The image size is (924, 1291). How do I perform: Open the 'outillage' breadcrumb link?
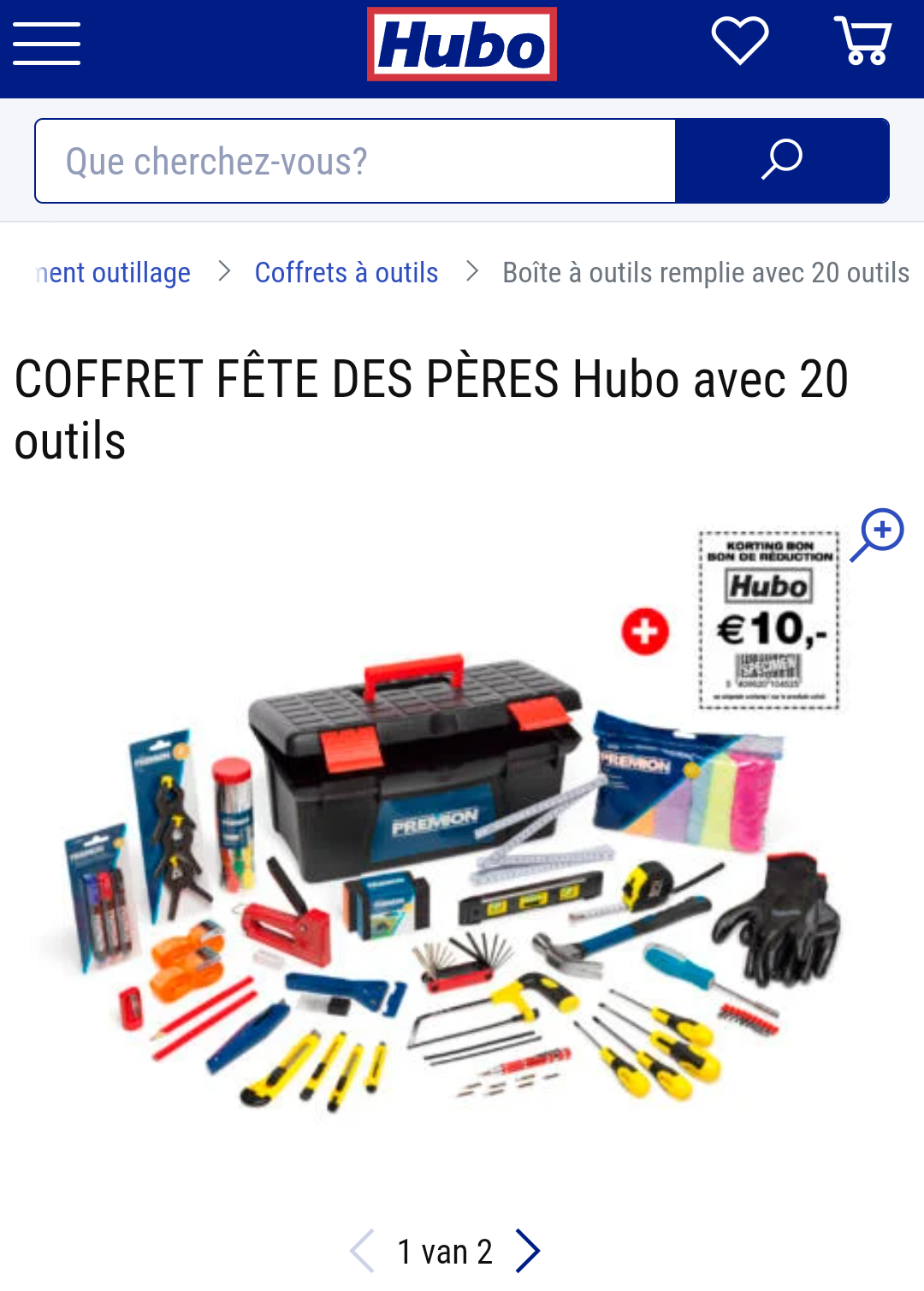tap(114, 273)
